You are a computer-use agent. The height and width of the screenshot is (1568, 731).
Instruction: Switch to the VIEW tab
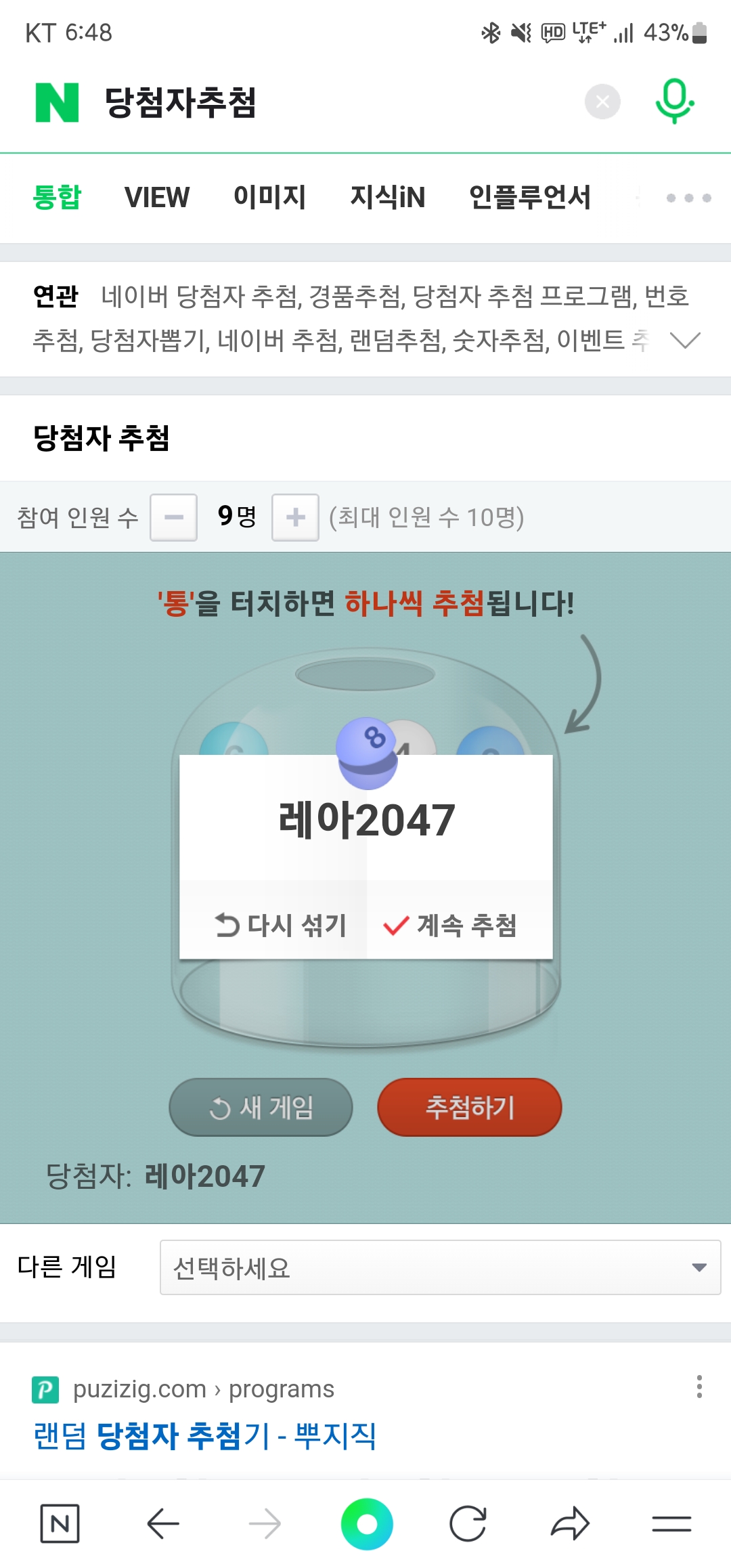(x=157, y=198)
